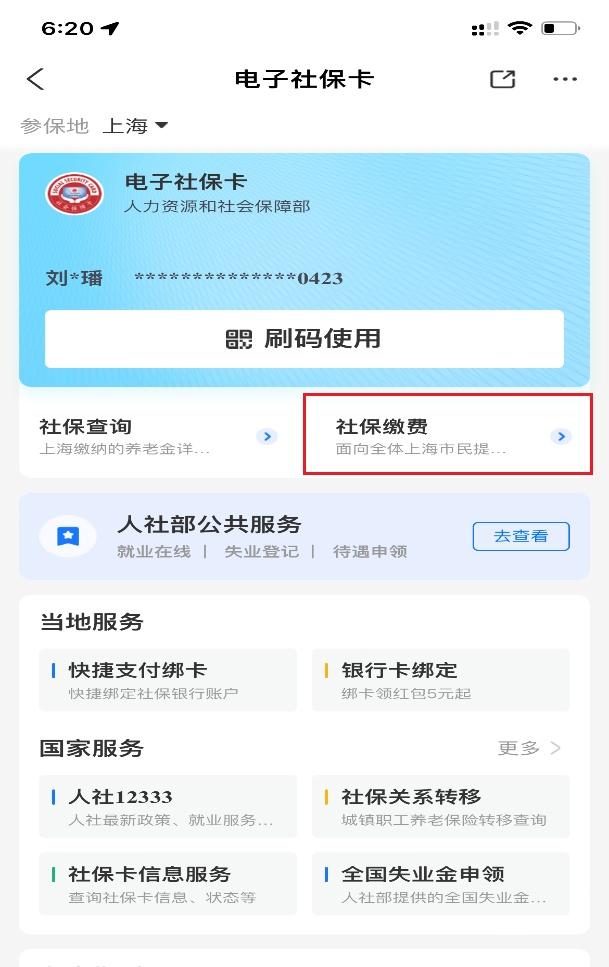This screenshot has width=609, height=967.
Task: Open 人社12333 policy service
Action: pos(167,807)
